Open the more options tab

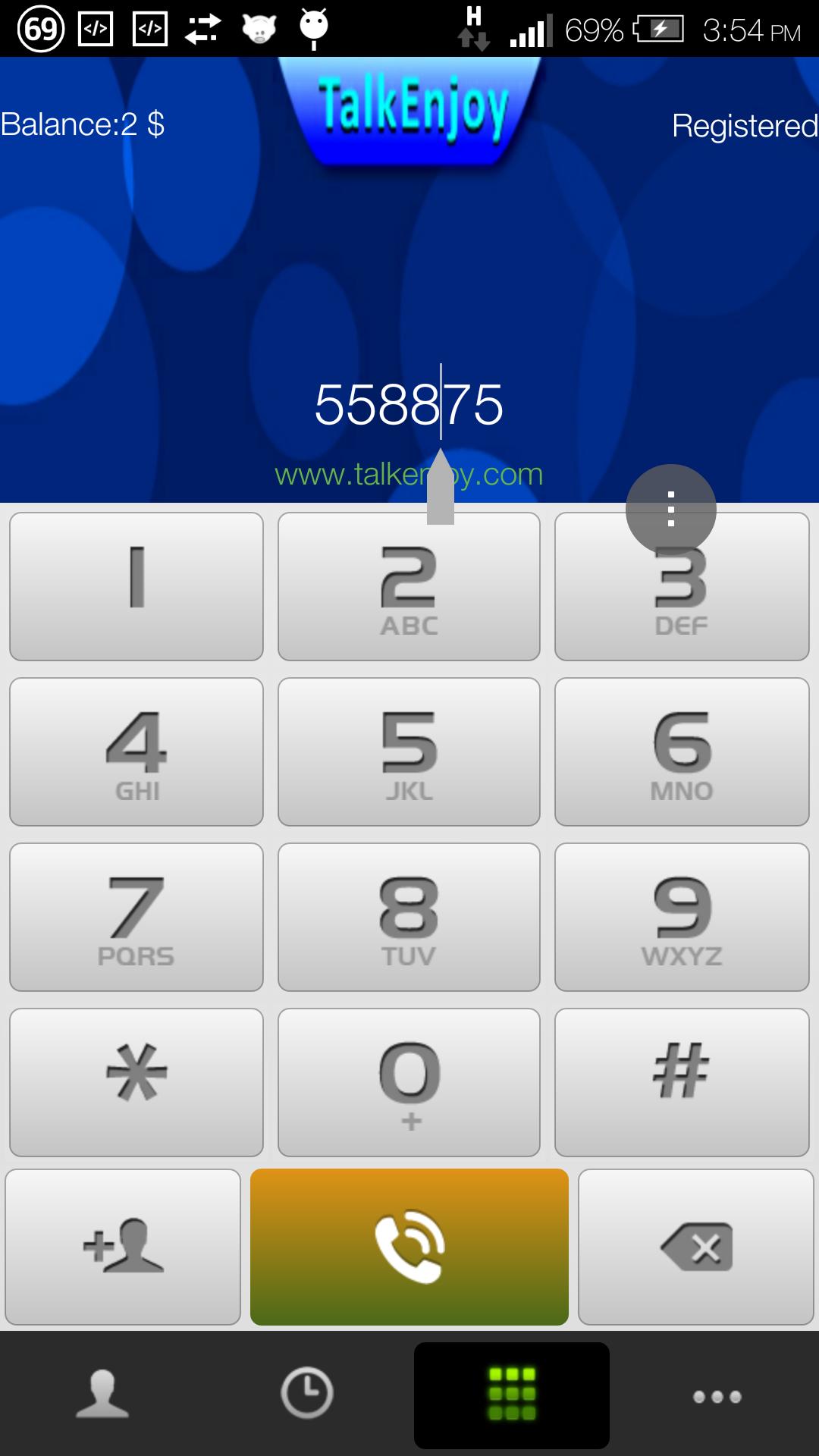pyautogui.click(x=717, y=1395)
